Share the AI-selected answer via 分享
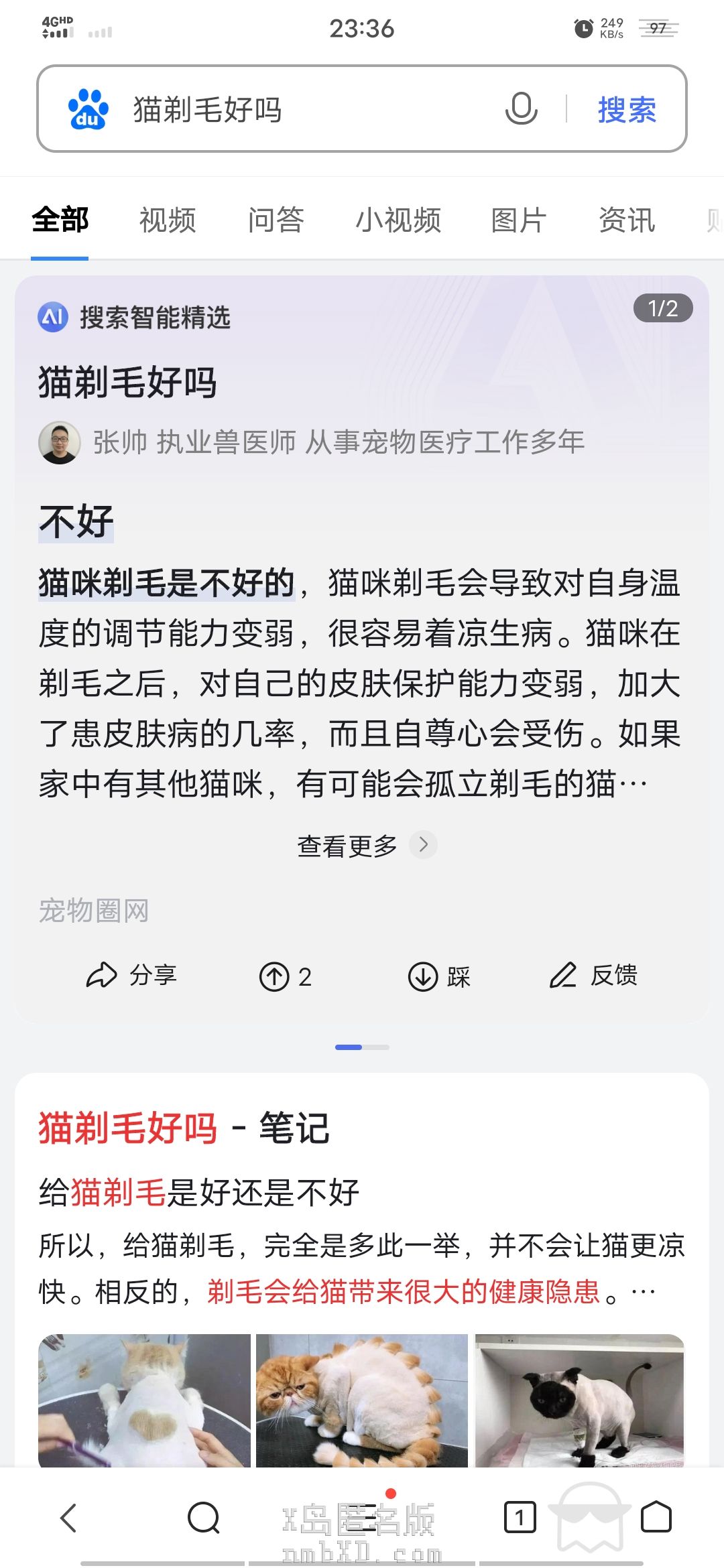 131,976
